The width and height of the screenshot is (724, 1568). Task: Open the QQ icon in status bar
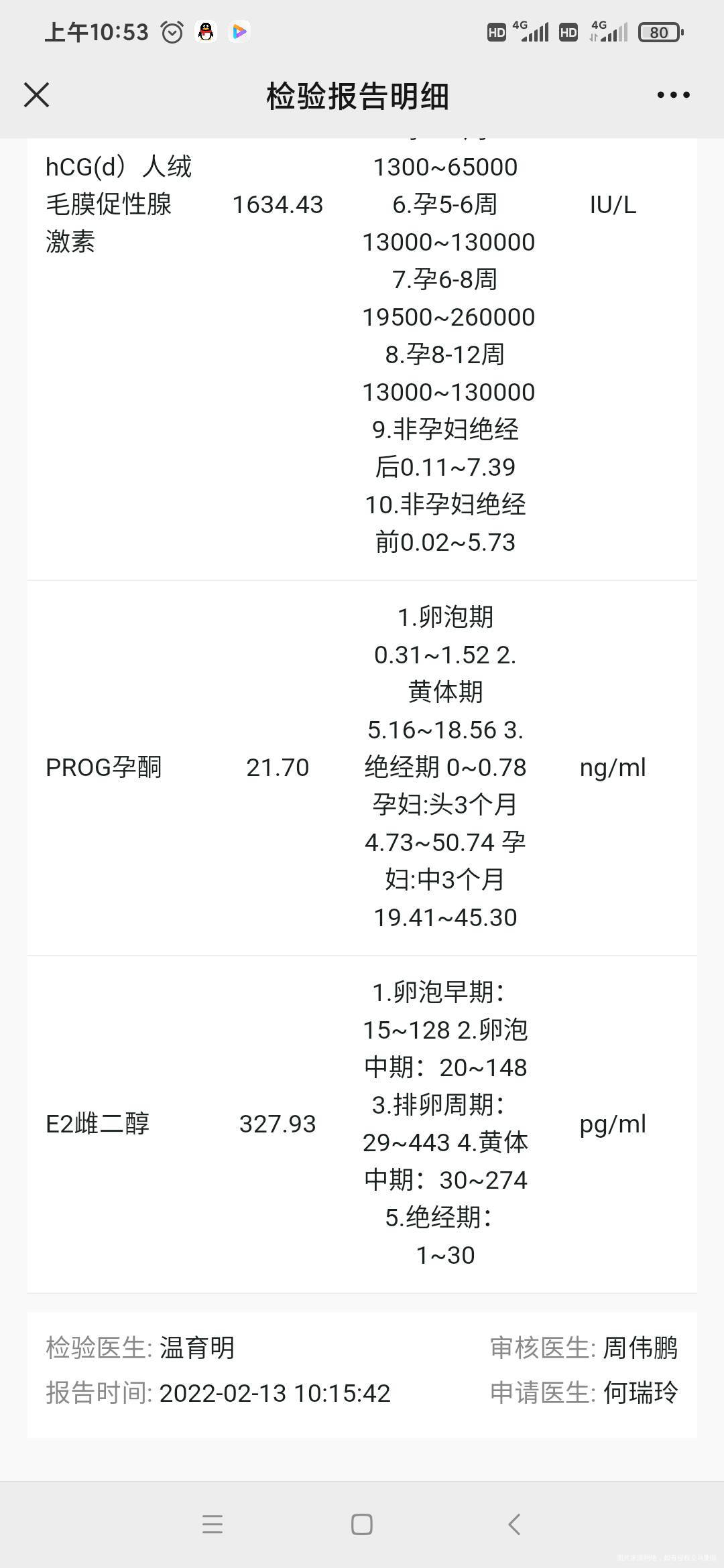tap(205, 31)
